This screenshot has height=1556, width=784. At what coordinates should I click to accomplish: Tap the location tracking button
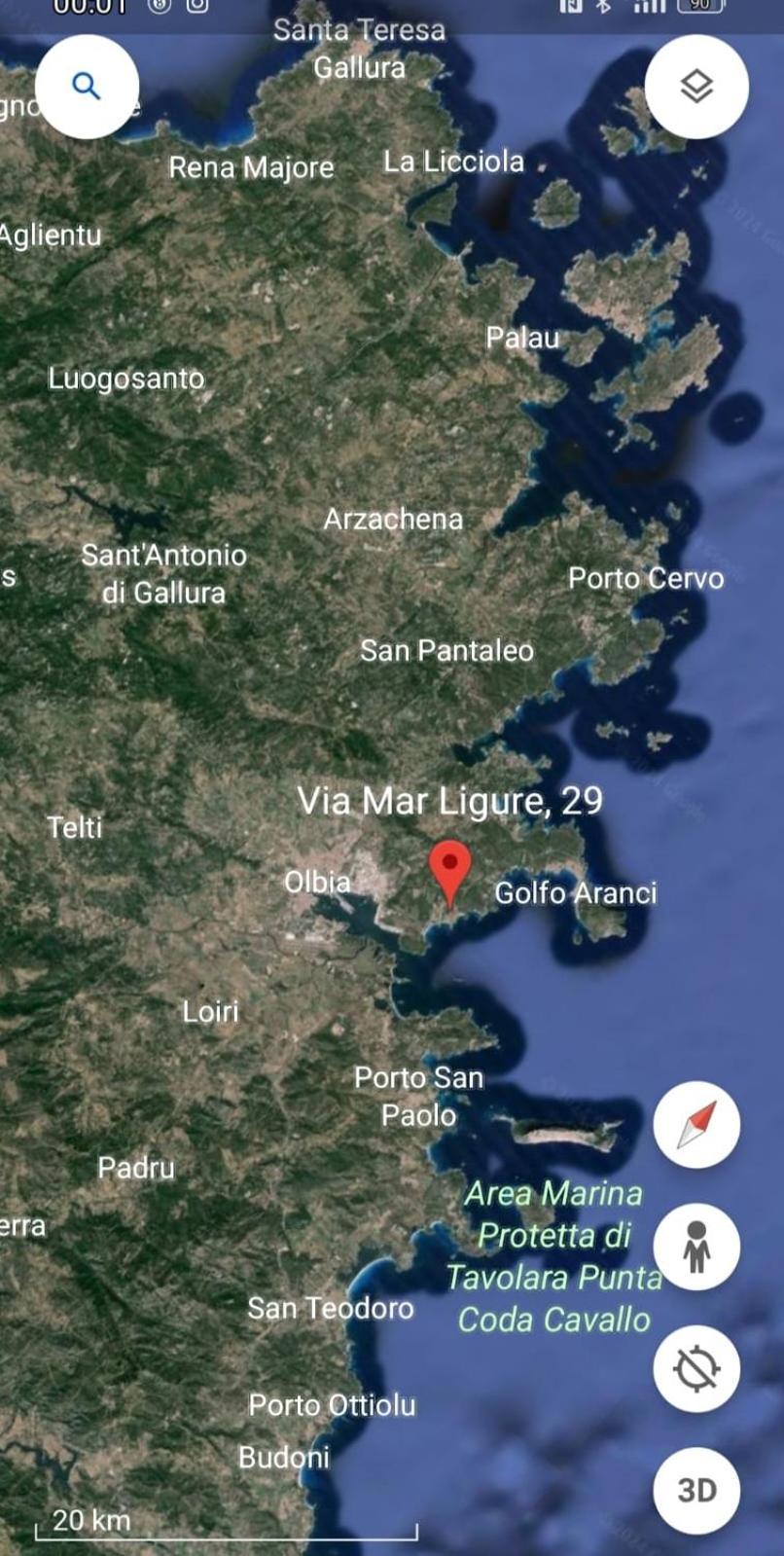coord(696,1368)
